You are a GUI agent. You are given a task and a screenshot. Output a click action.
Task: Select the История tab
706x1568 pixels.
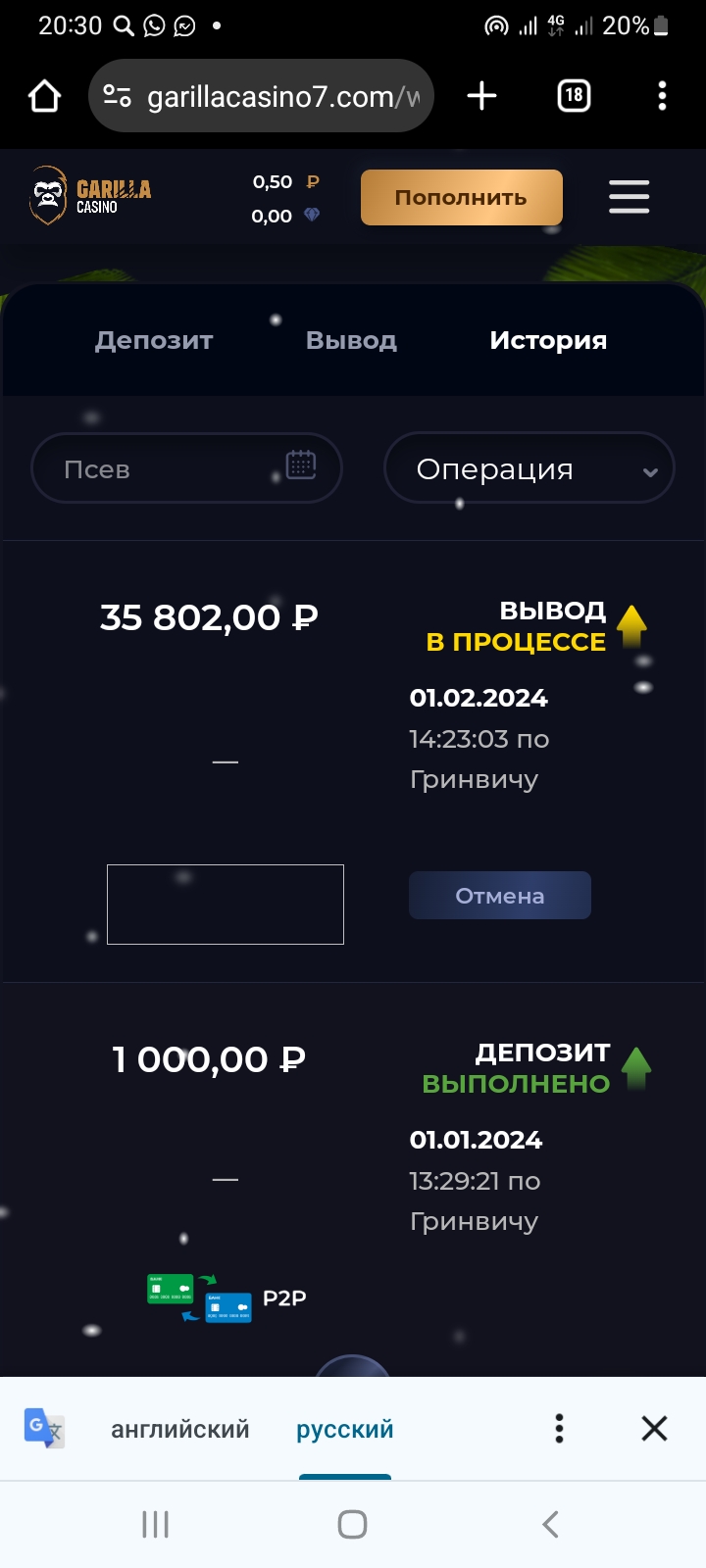[548, 340]
